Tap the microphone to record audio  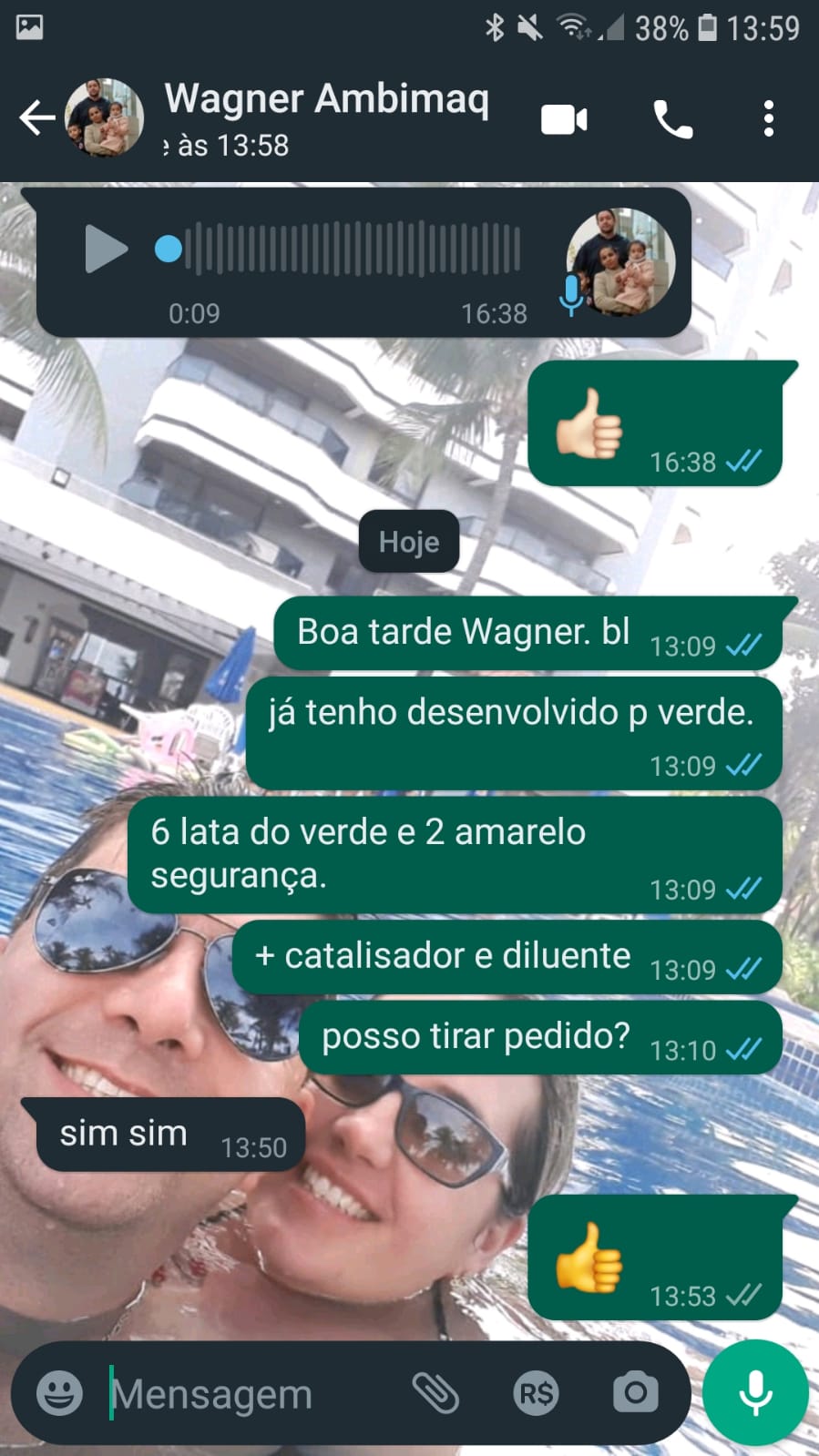755,1392
